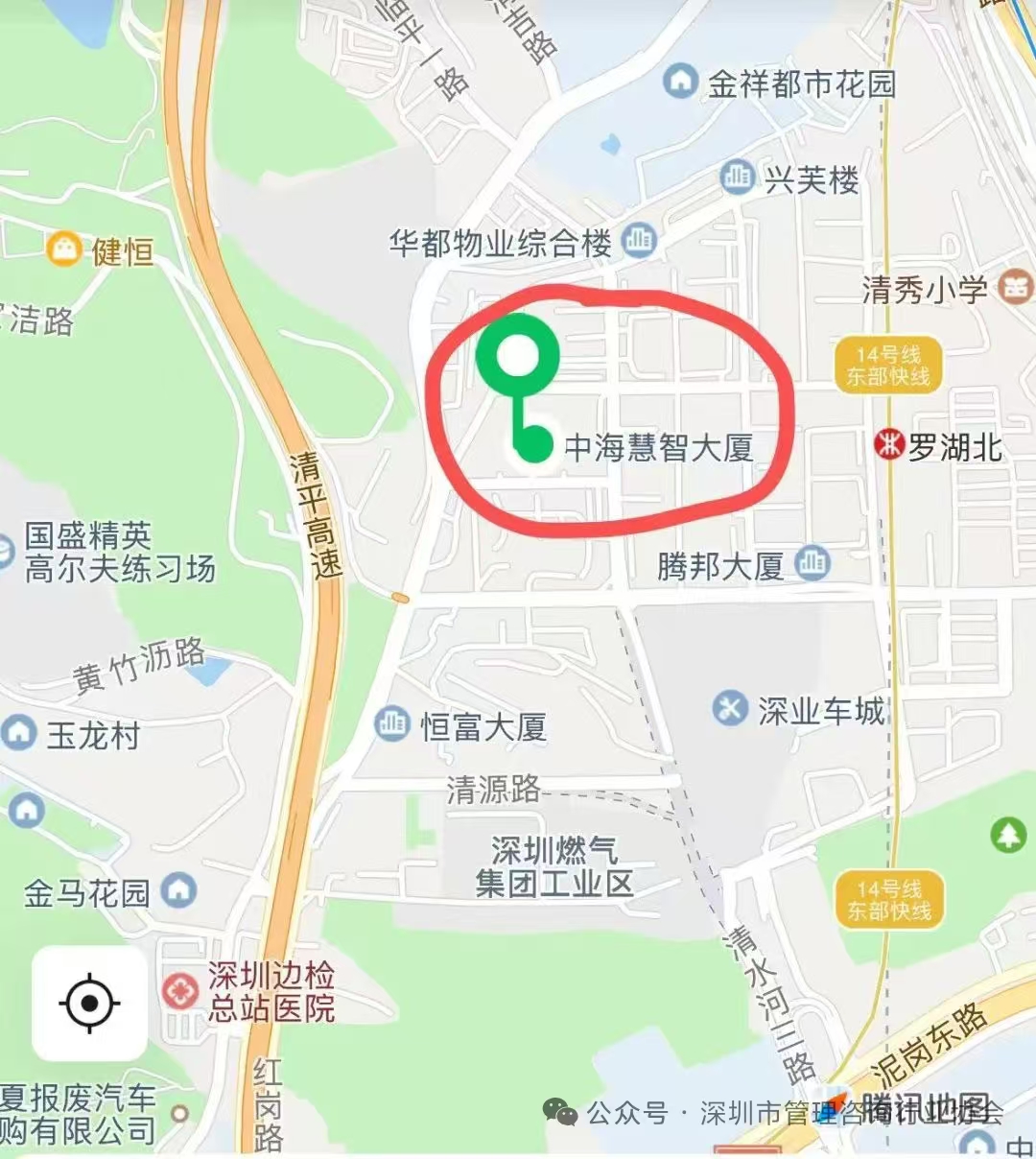Tap the green location pin marker
The width and height of the screenshot is (1036, 1159).
(x=518, y=356)
